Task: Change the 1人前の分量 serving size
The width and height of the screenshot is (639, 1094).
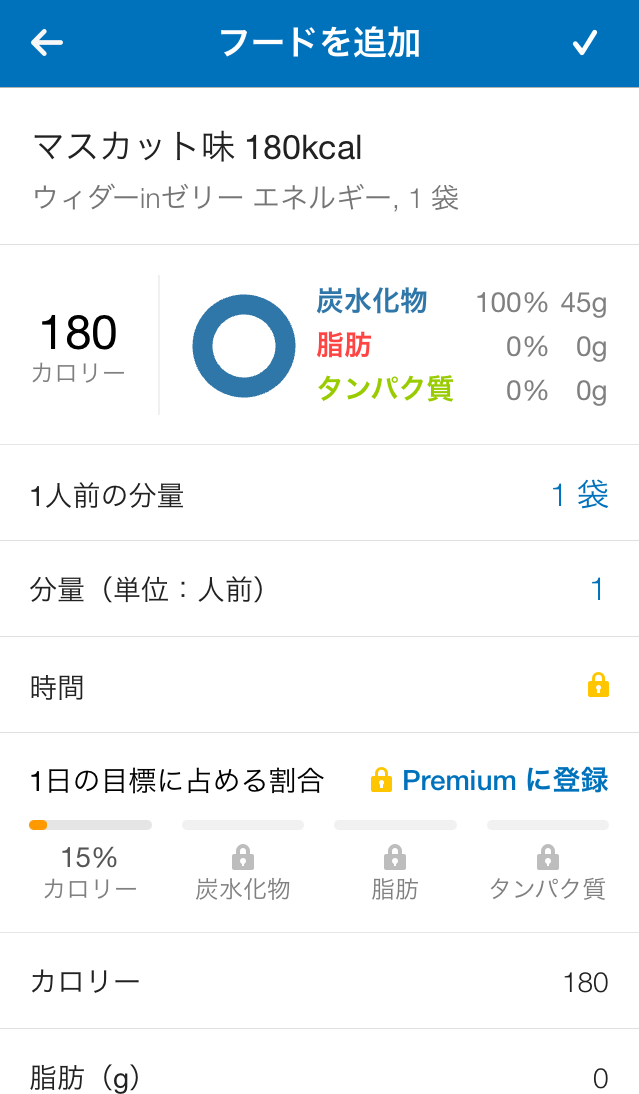Action: 579,494
